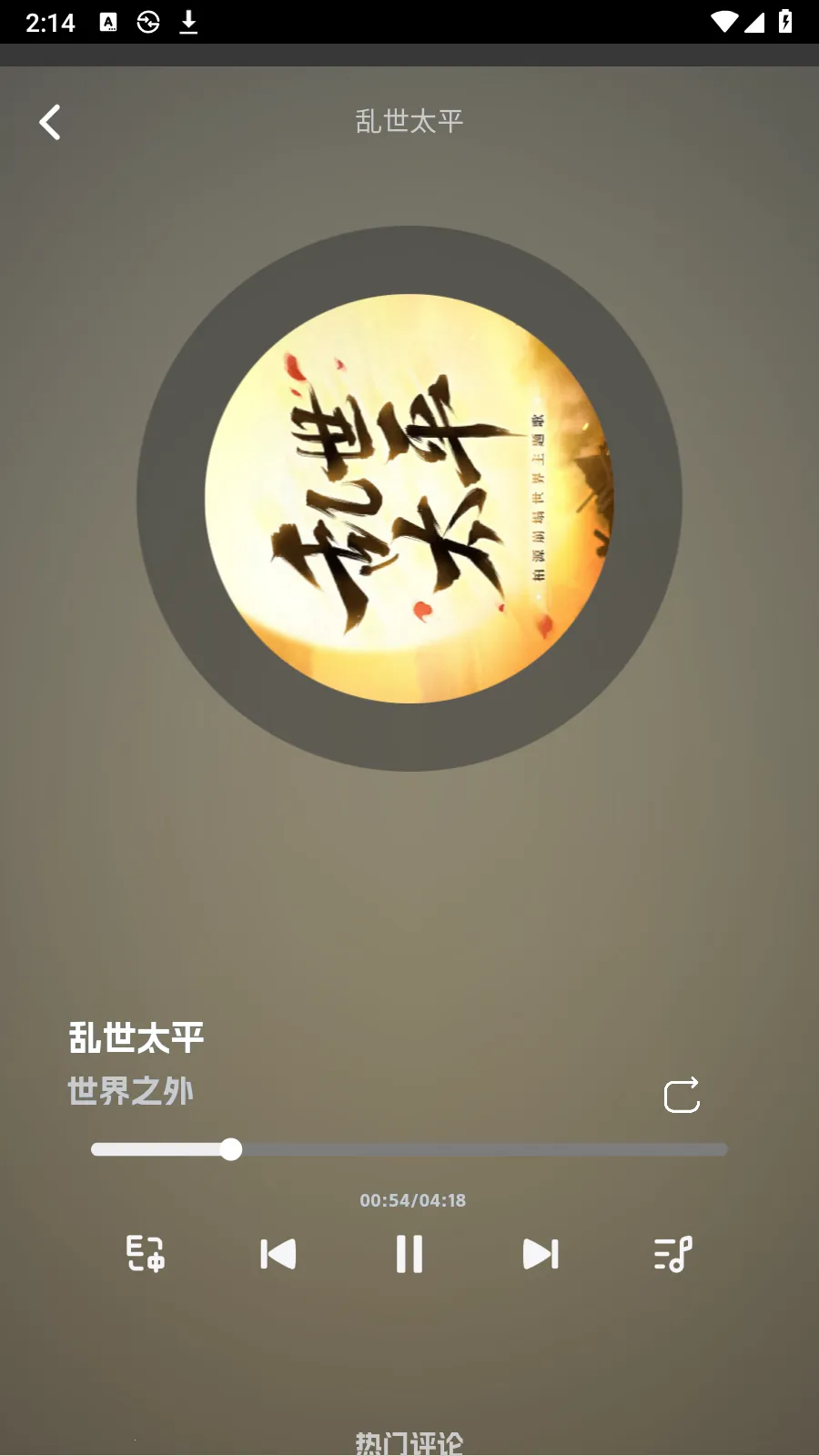Change the playback mode
The width and height of the screenshot is (819, 1456).
pos(146,1254)
